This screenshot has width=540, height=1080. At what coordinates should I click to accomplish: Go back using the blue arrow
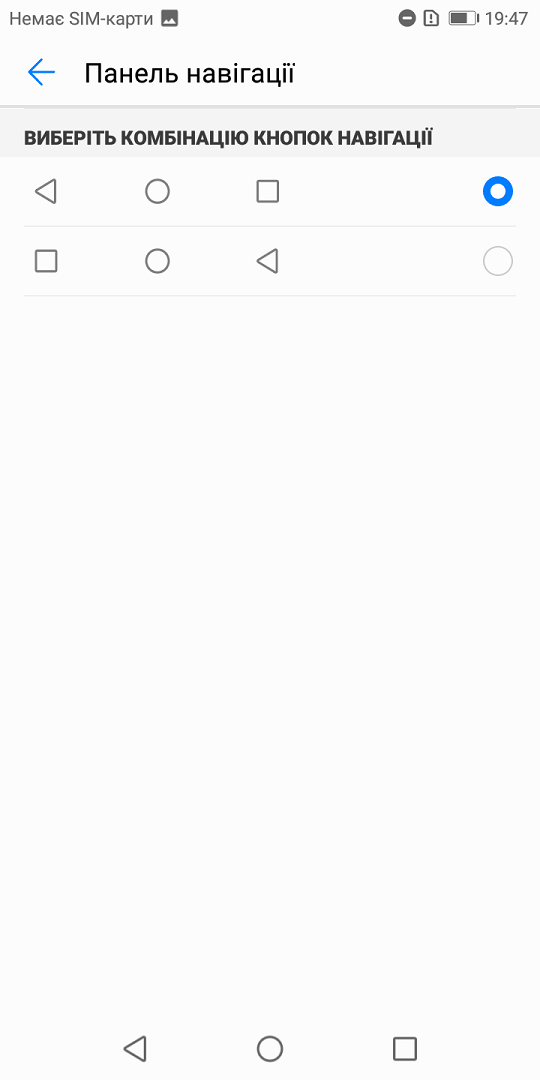(x=41, y=72)
